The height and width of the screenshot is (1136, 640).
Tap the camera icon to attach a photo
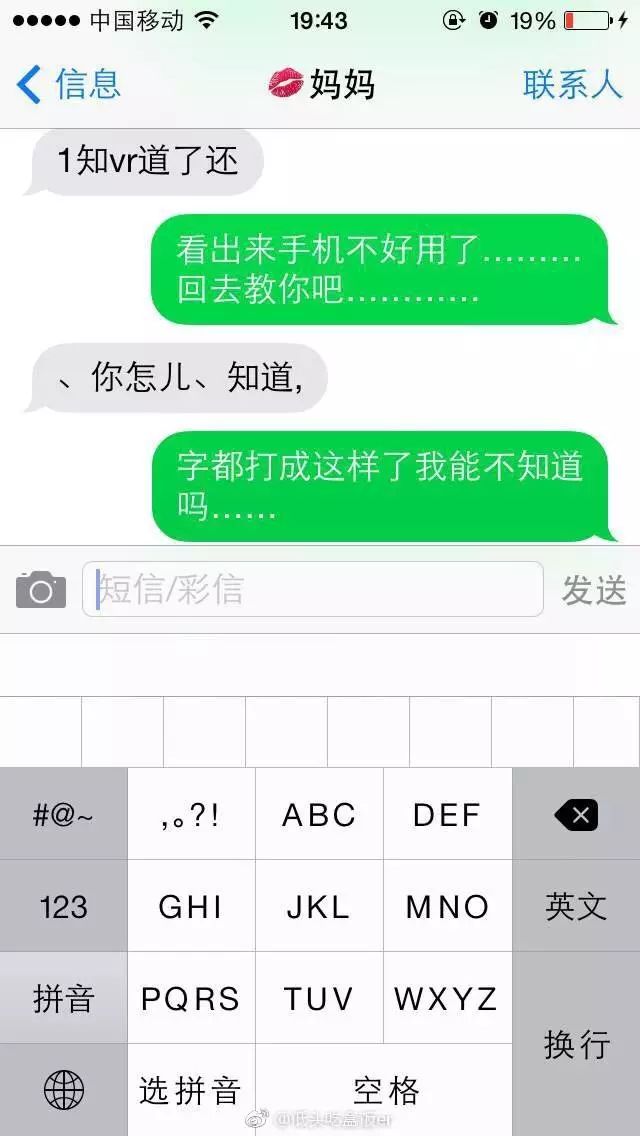pos(41,590)
